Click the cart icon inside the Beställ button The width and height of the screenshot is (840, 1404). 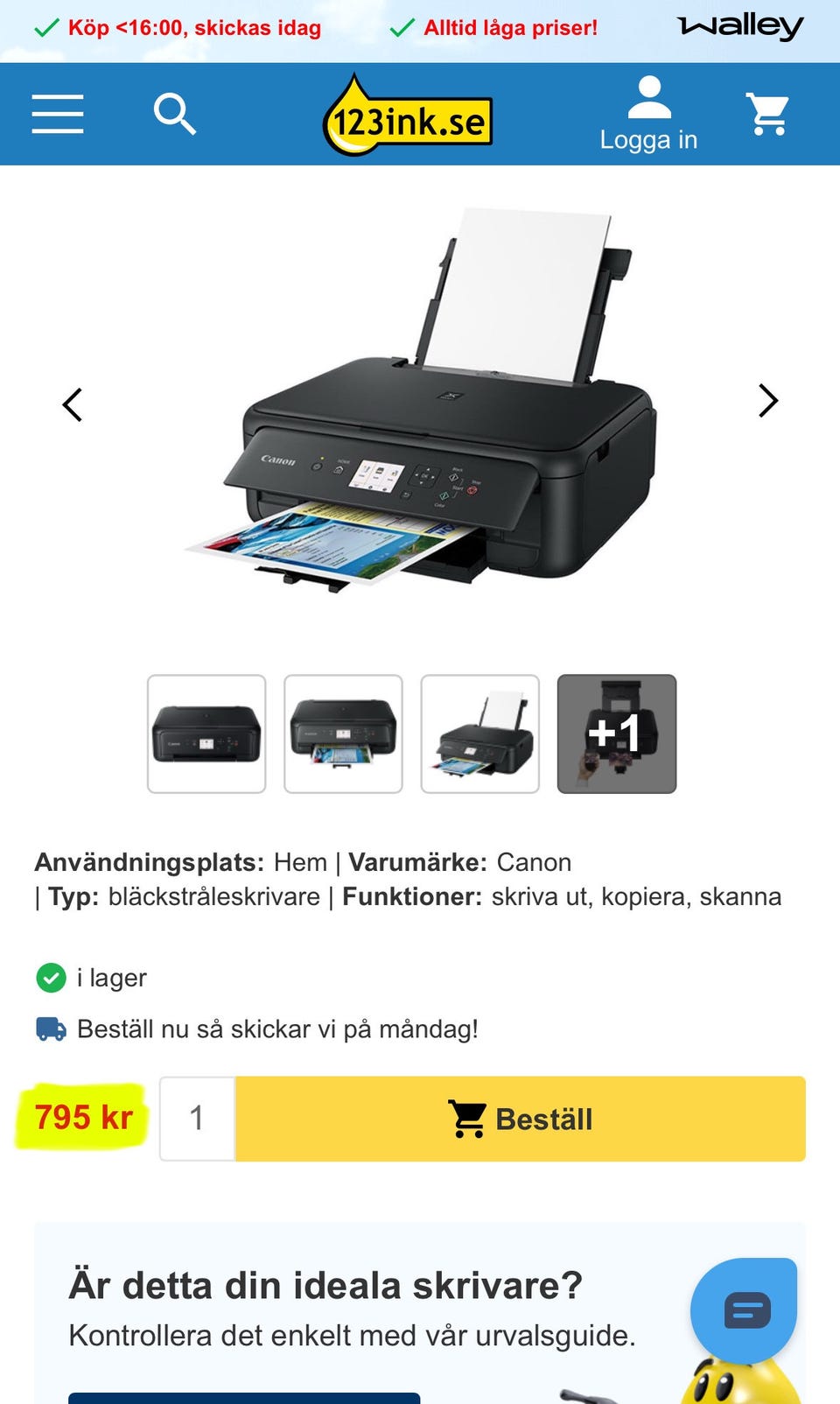[x=468, y=1119]
